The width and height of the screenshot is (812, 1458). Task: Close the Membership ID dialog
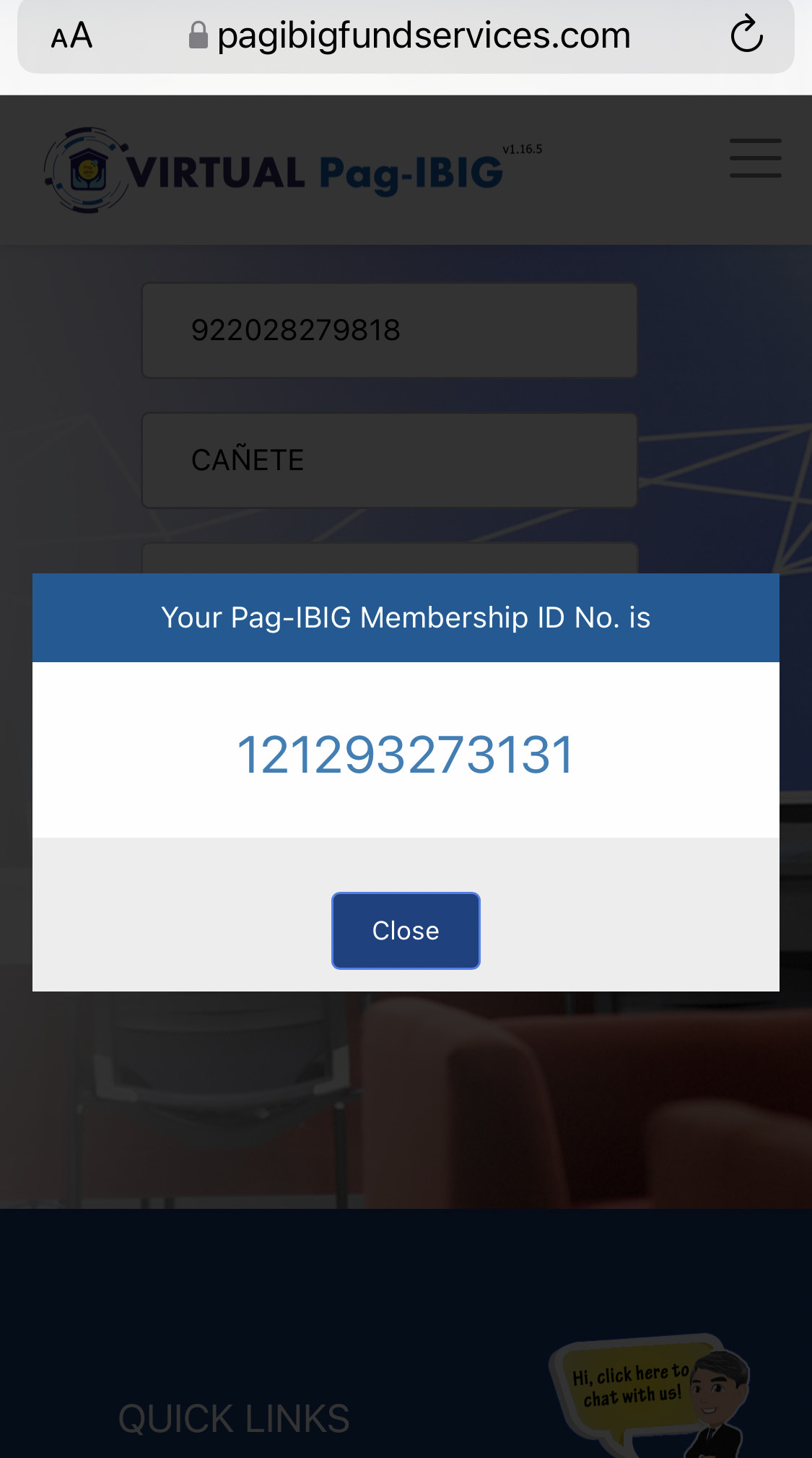tap(406, 931)
